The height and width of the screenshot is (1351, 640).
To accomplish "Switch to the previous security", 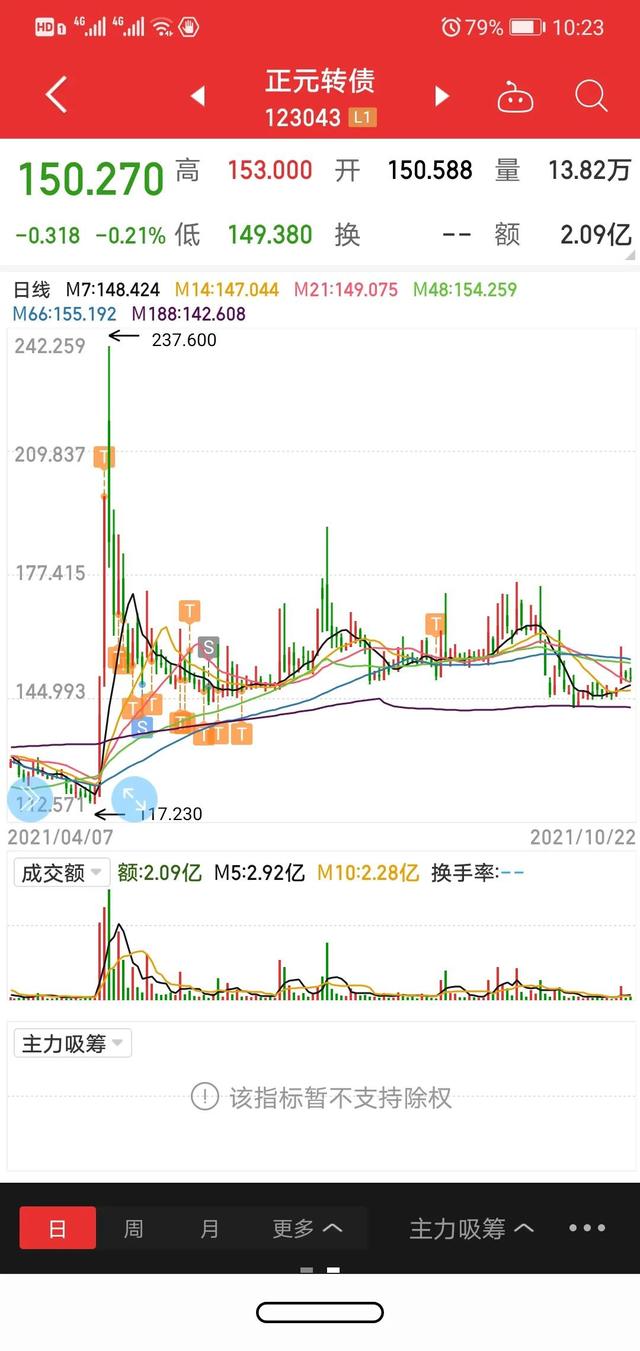I will [198, 96].
